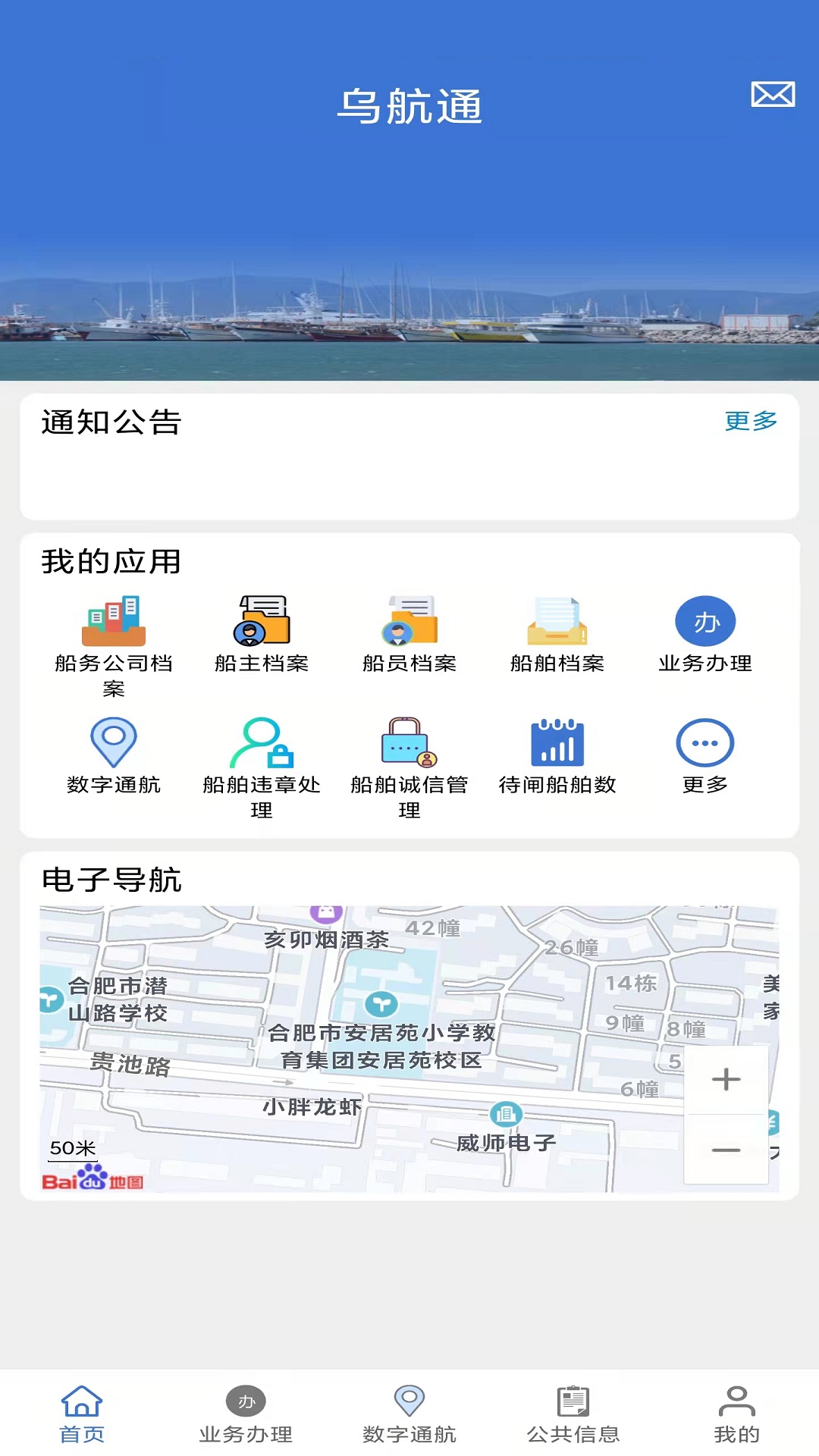This screenshot has height=1456, width=819.
Task: Open messages via the envelope icon
Action: 771,95
